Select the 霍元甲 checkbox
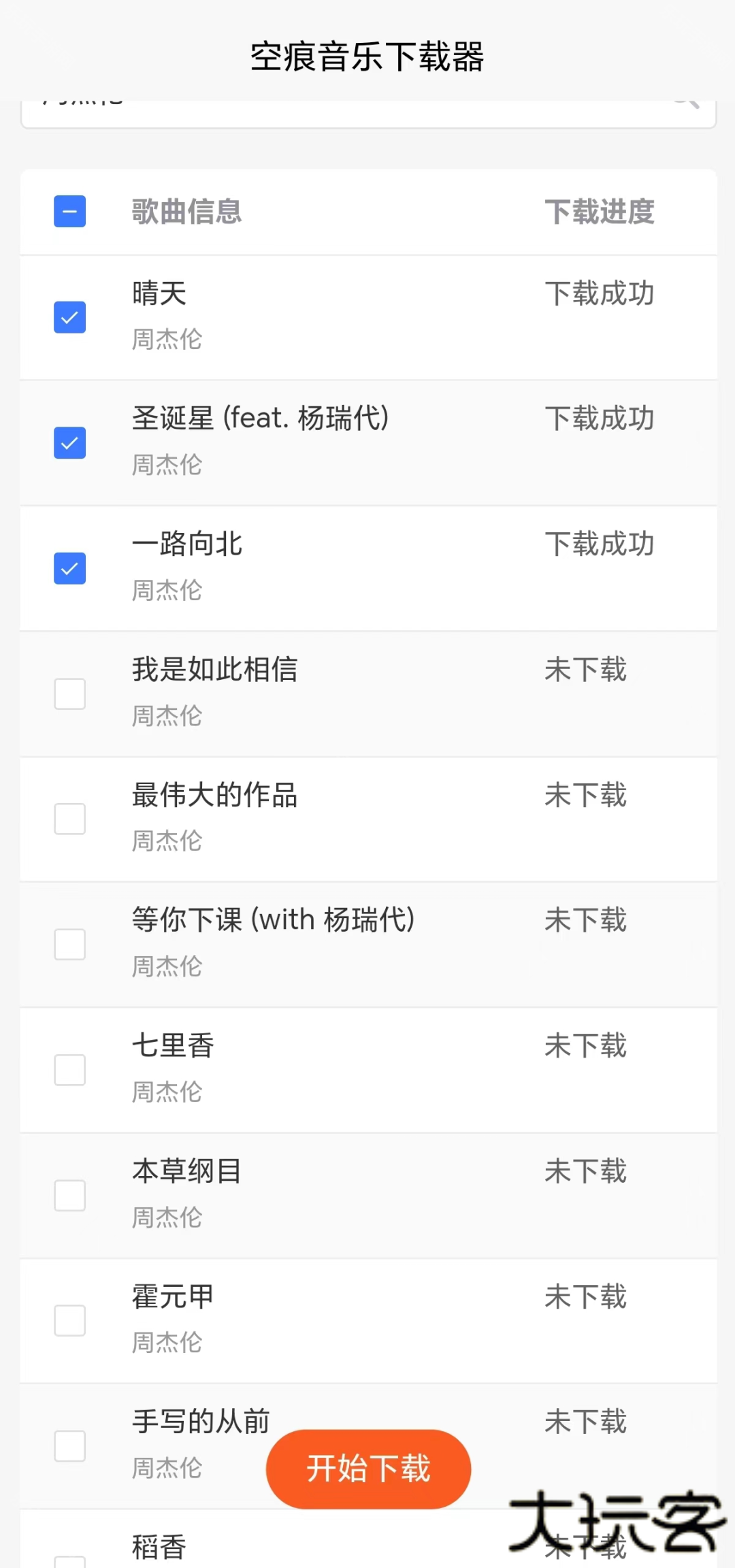Image resolution: width=735 pixels, height=1568 pixels. [69, 1320]
